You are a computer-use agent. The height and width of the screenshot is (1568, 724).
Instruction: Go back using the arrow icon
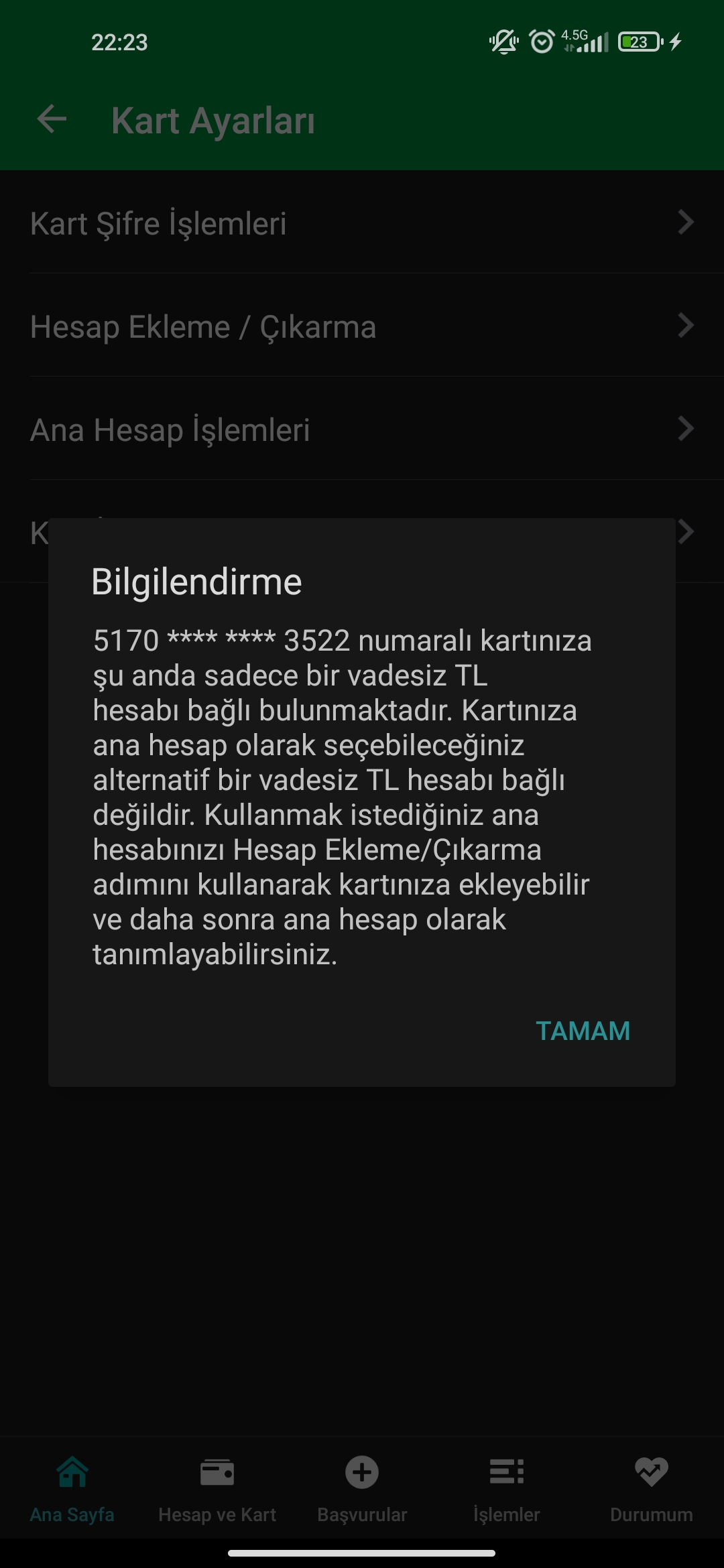[x=52, y=120]
